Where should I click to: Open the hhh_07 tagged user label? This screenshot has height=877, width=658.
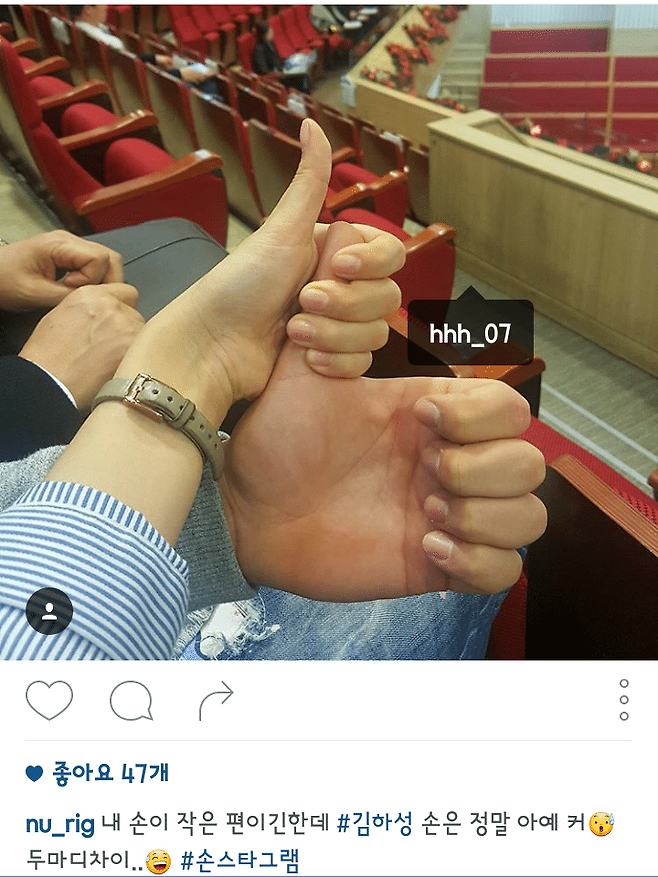[x=470, y=334]
